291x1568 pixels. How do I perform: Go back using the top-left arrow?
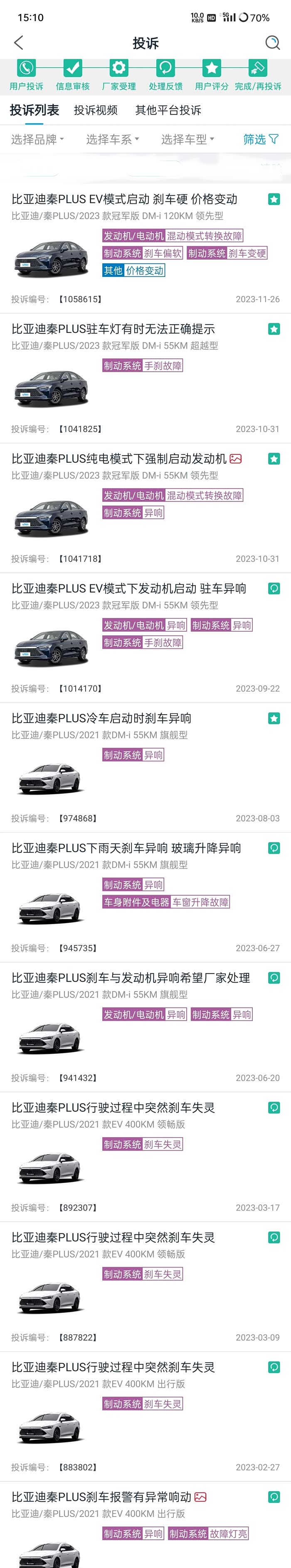[x=19, y=43]
